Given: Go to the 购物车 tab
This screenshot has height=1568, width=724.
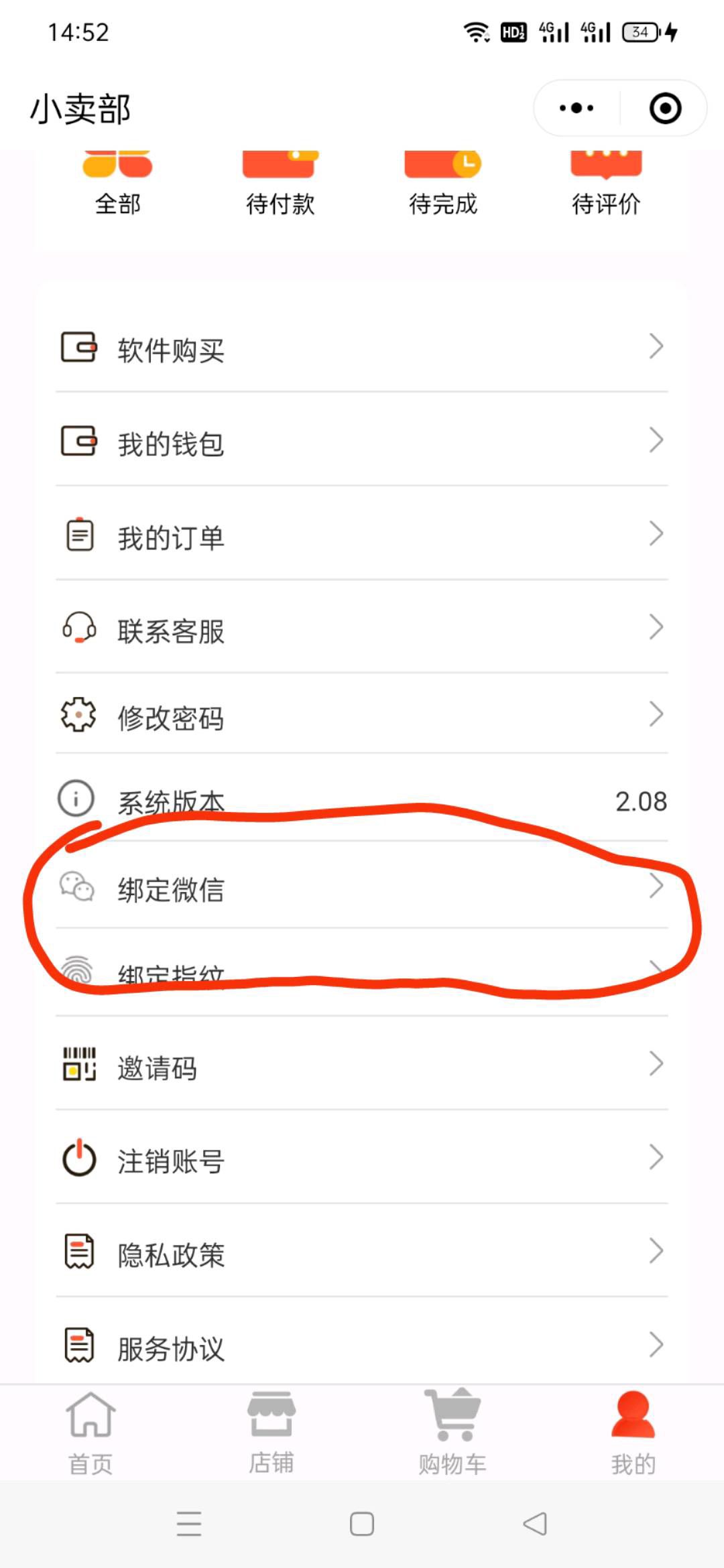Looking at the screenshot, I should [452, 1433].
